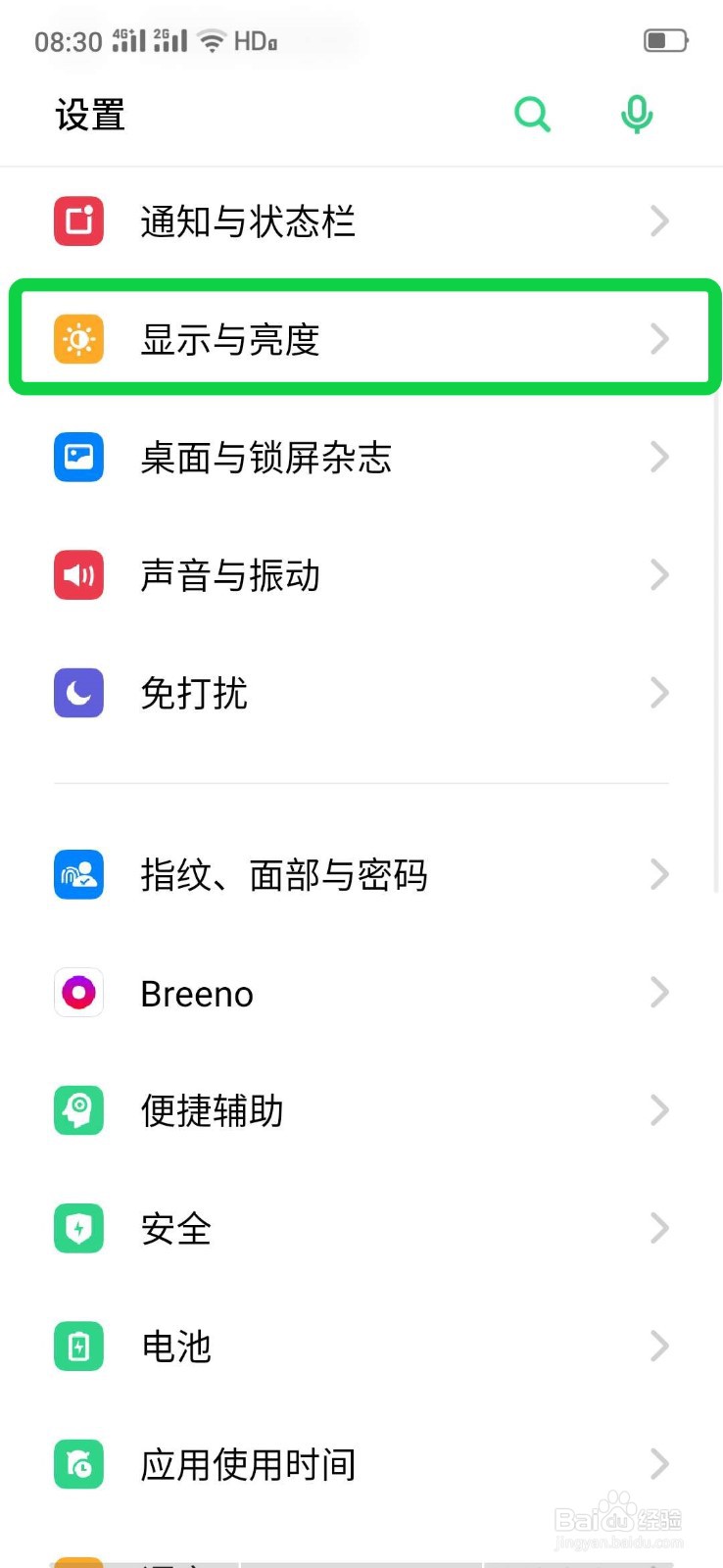Open the 应用使用时间 settings entry

362,1464
